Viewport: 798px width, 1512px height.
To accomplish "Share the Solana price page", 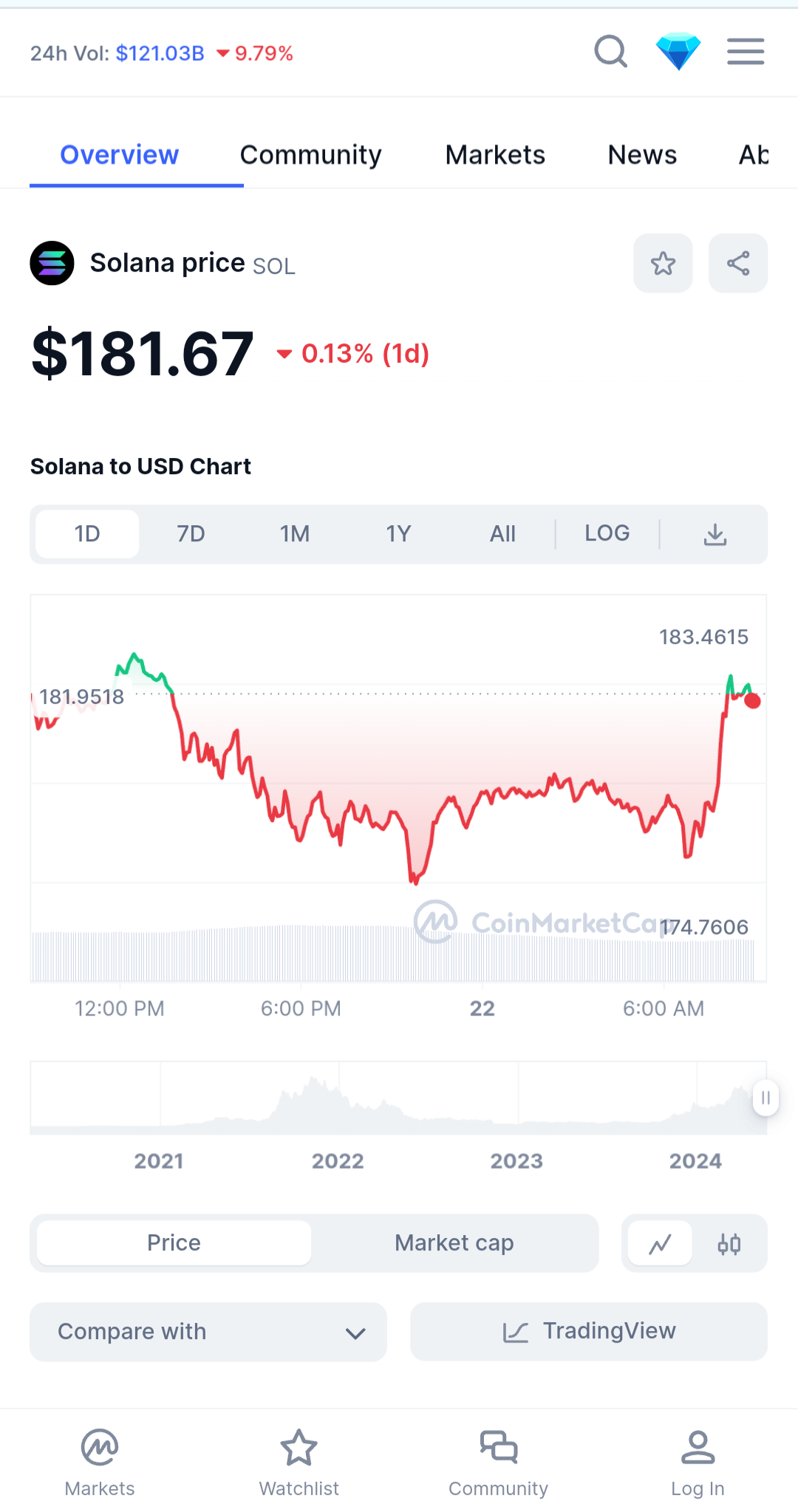I will pos(738,263).
